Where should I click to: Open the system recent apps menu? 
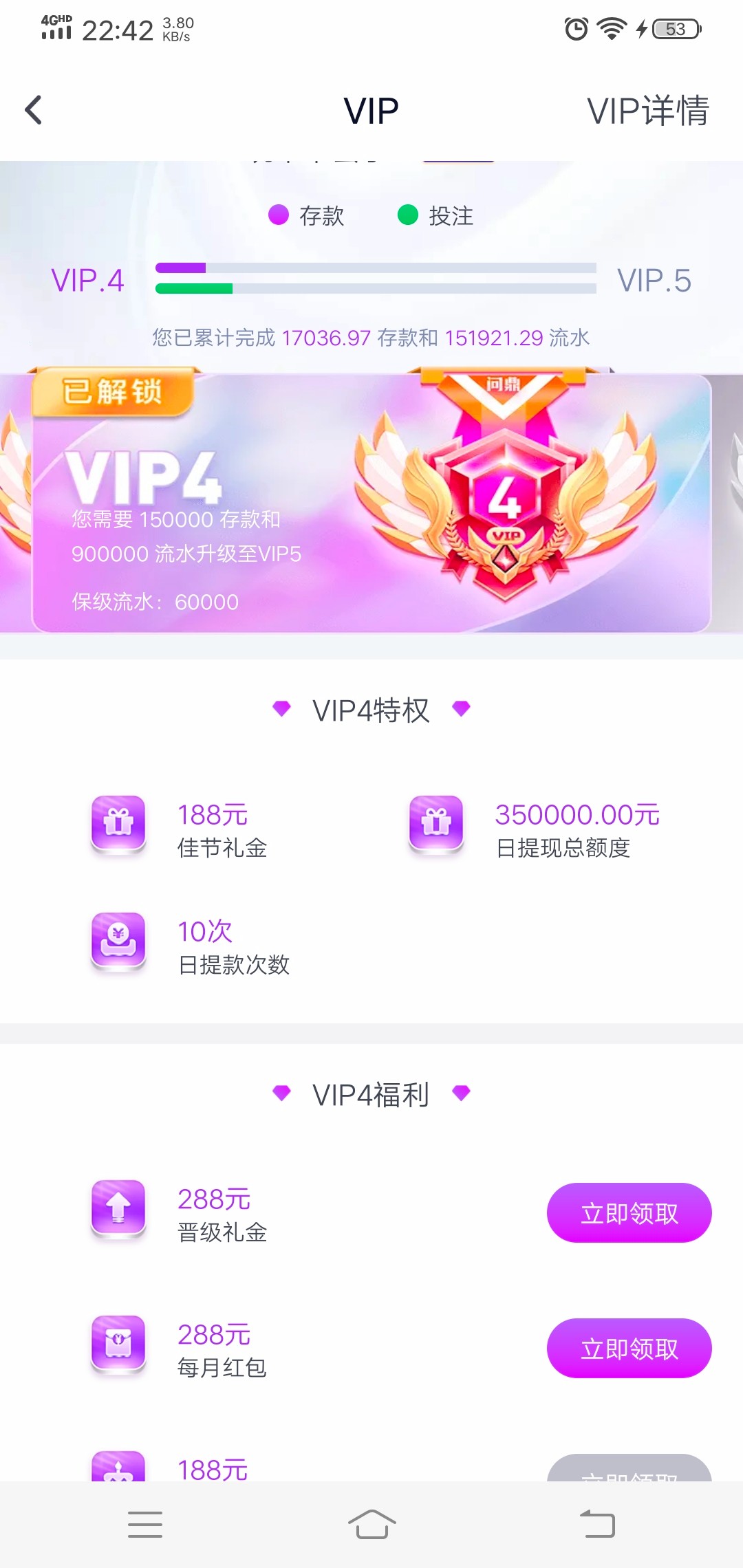(145, 1525)
